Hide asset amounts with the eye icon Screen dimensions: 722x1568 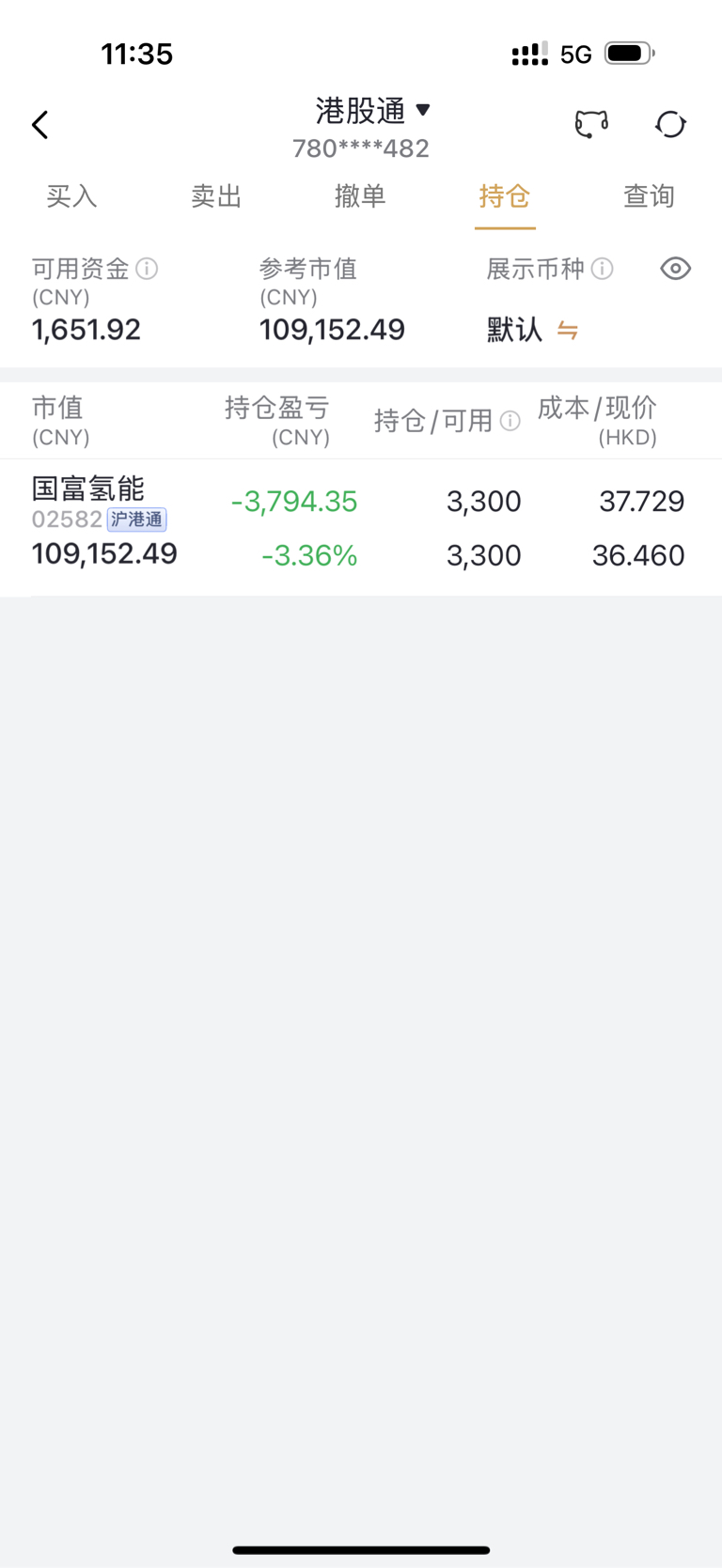pos(675,270)
